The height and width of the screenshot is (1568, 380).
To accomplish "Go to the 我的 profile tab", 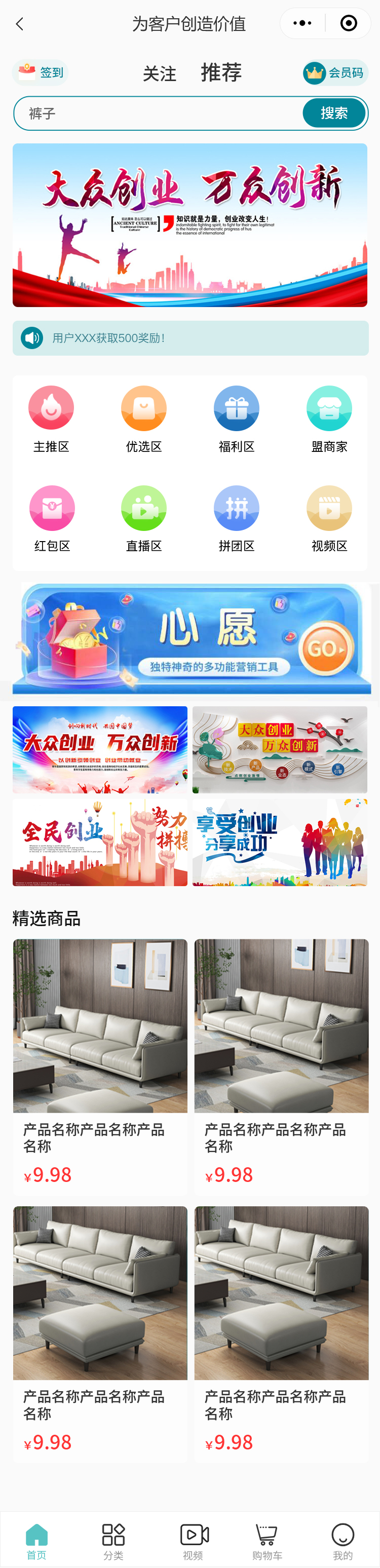I will pos(342,1541).
